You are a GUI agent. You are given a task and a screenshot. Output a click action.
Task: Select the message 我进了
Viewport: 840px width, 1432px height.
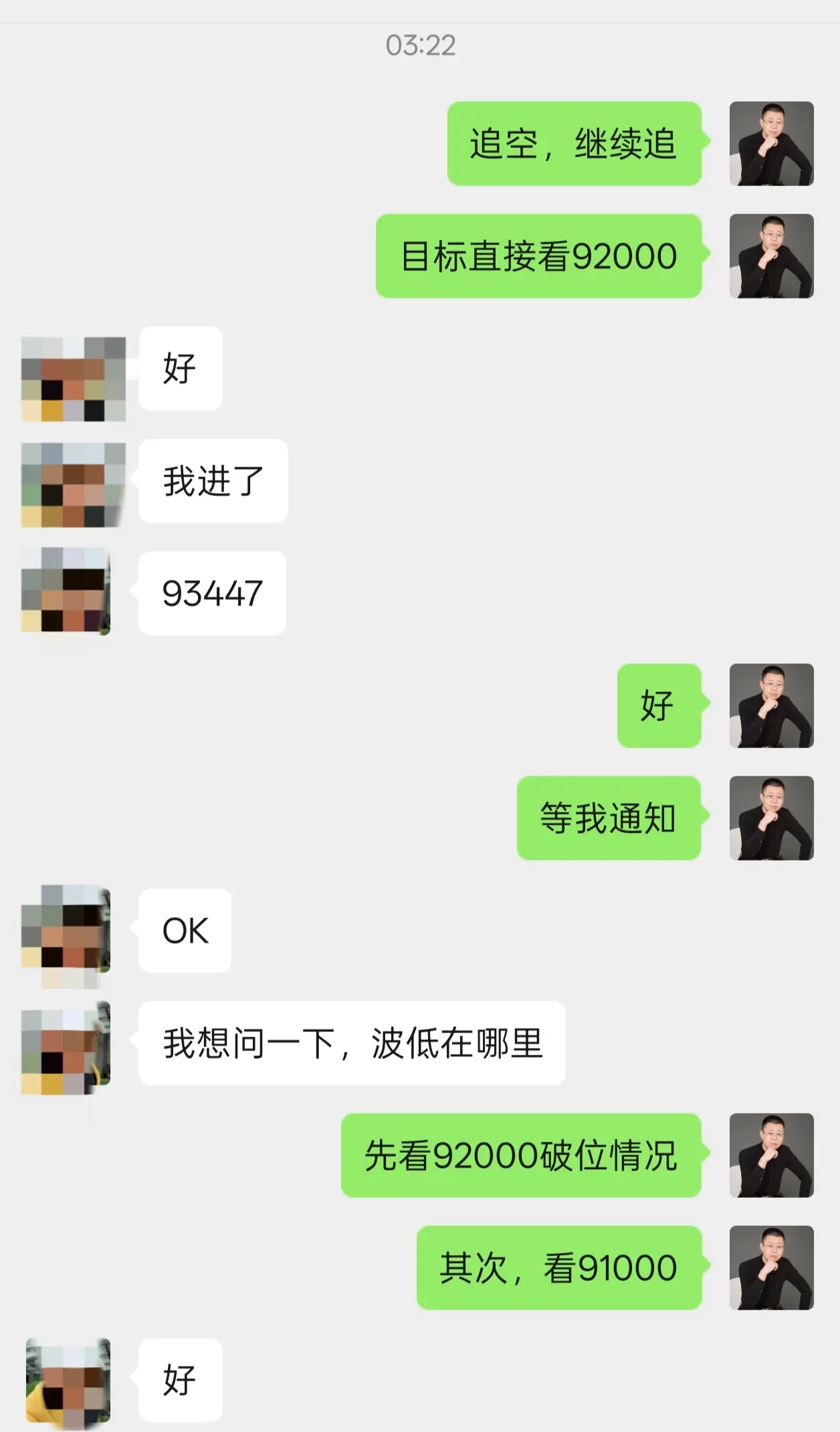(212, 480)
